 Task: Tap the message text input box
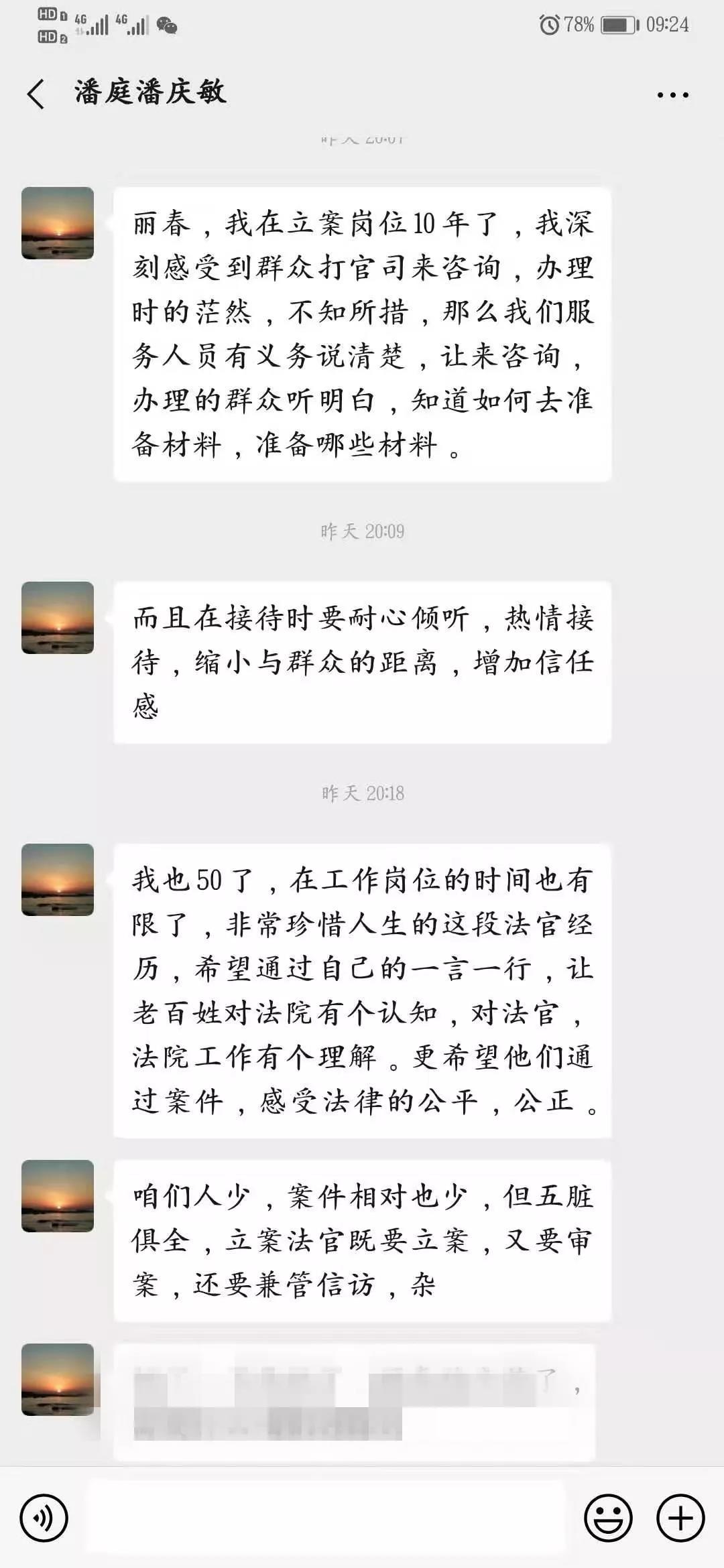326,1517
